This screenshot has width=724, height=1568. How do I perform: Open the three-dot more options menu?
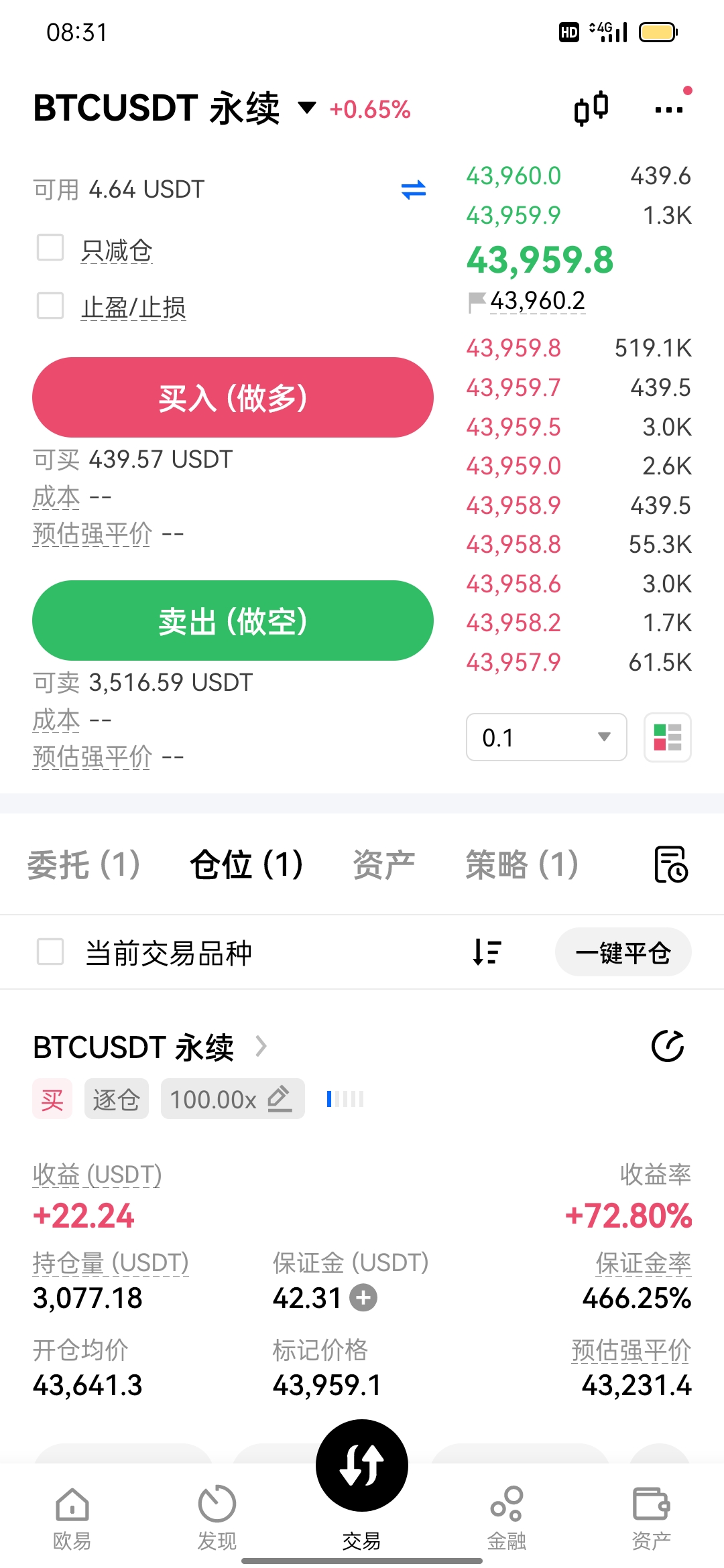pyautogui.click(x=669, y=109)
